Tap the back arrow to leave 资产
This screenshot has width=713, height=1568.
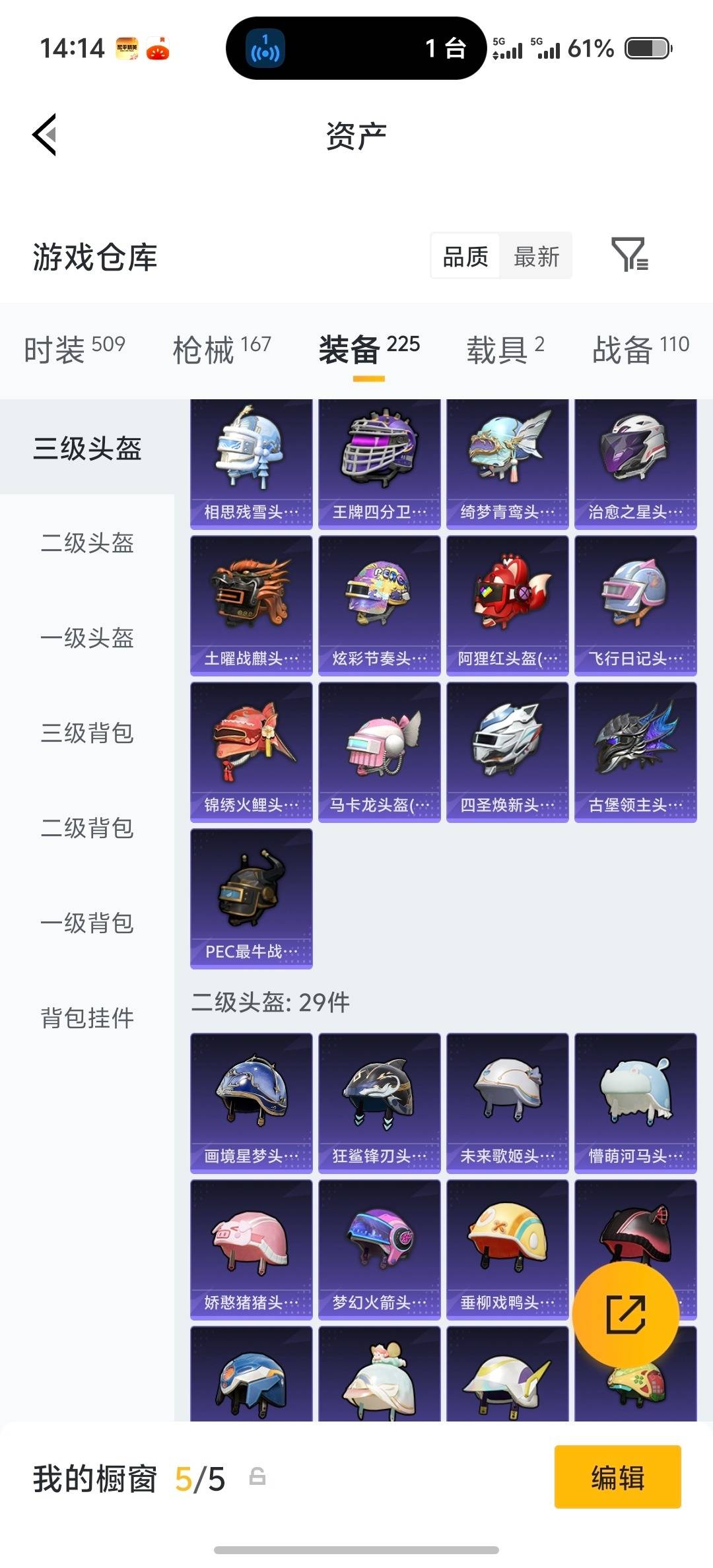point(44,135)
